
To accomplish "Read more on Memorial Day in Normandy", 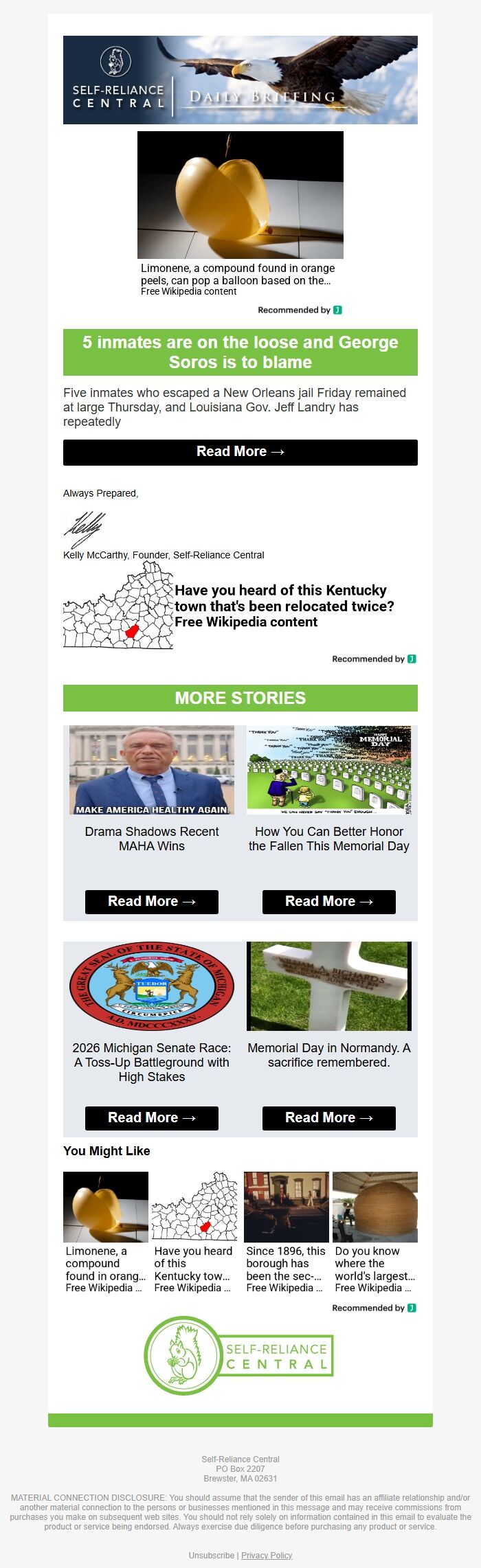I will click(328, 1117).
